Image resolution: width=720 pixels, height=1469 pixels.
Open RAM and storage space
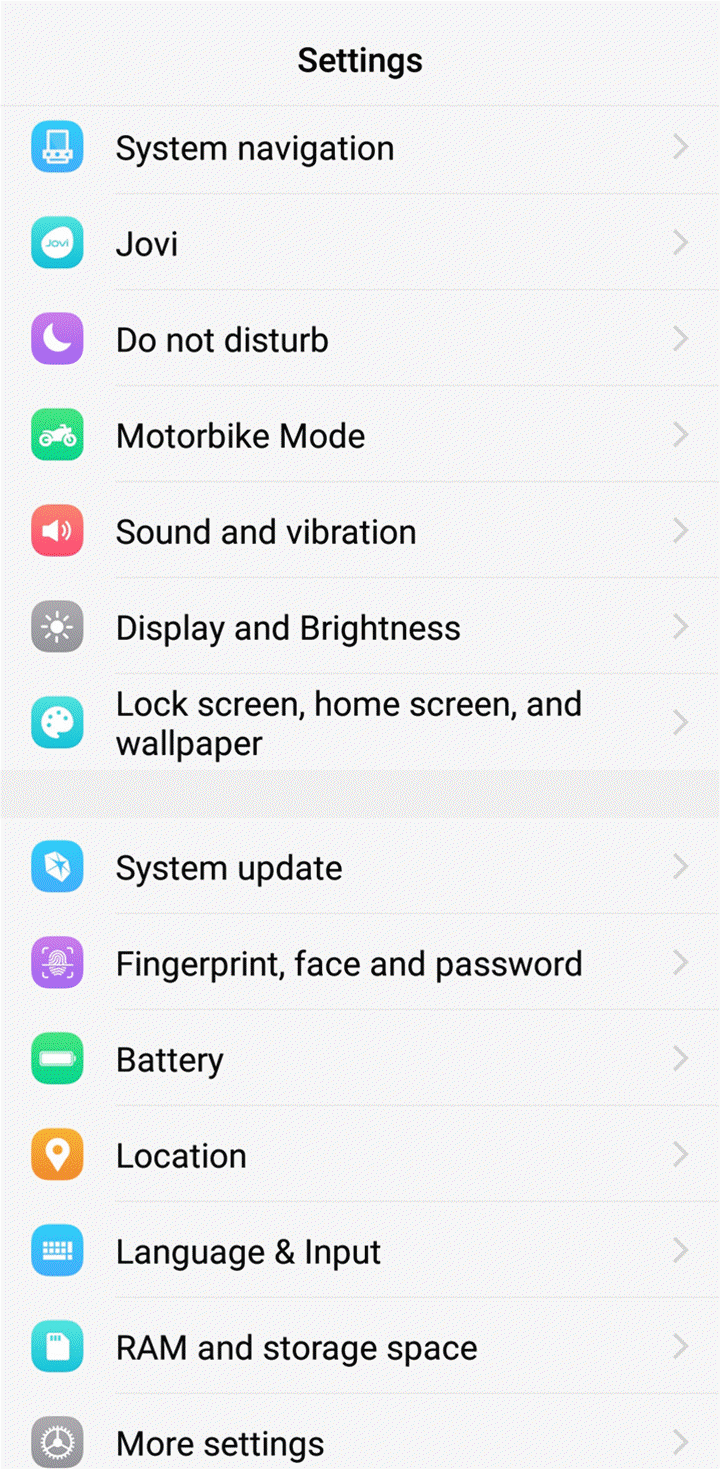[360, 1348]
